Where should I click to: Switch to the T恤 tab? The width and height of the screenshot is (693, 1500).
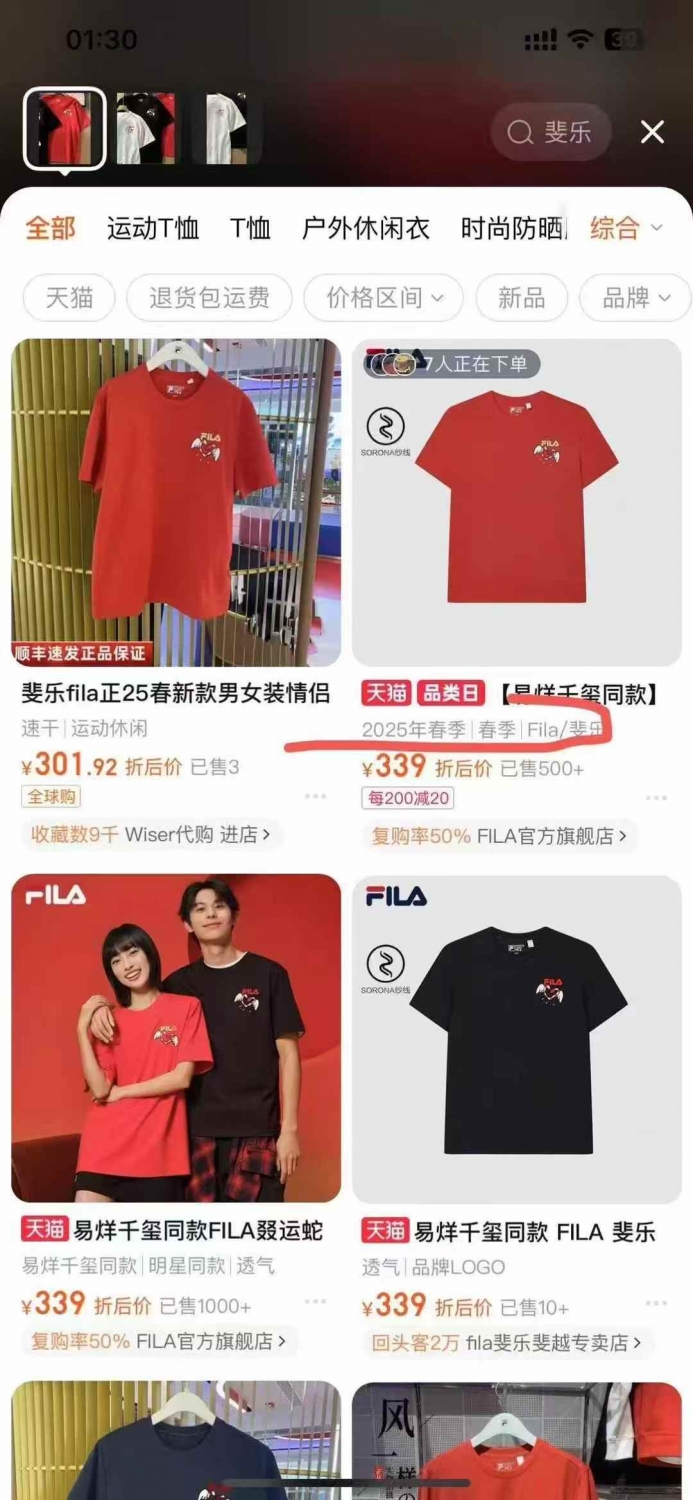point(250,228)
